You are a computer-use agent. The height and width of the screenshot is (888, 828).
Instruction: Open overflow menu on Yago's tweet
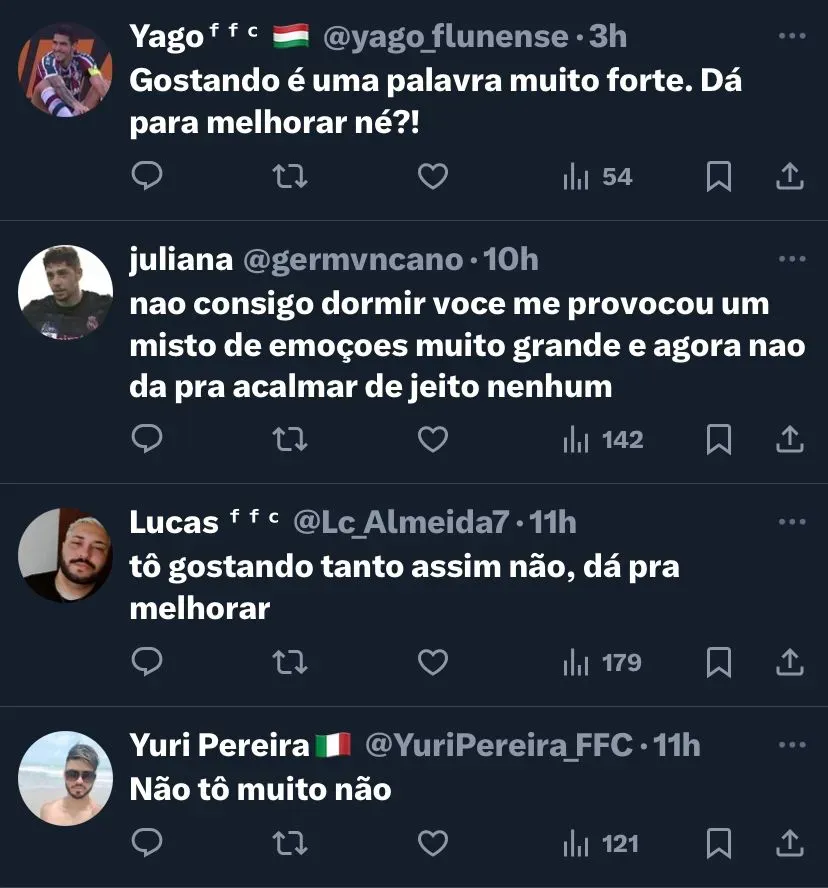pyautogui.click(x=791, y=36)
